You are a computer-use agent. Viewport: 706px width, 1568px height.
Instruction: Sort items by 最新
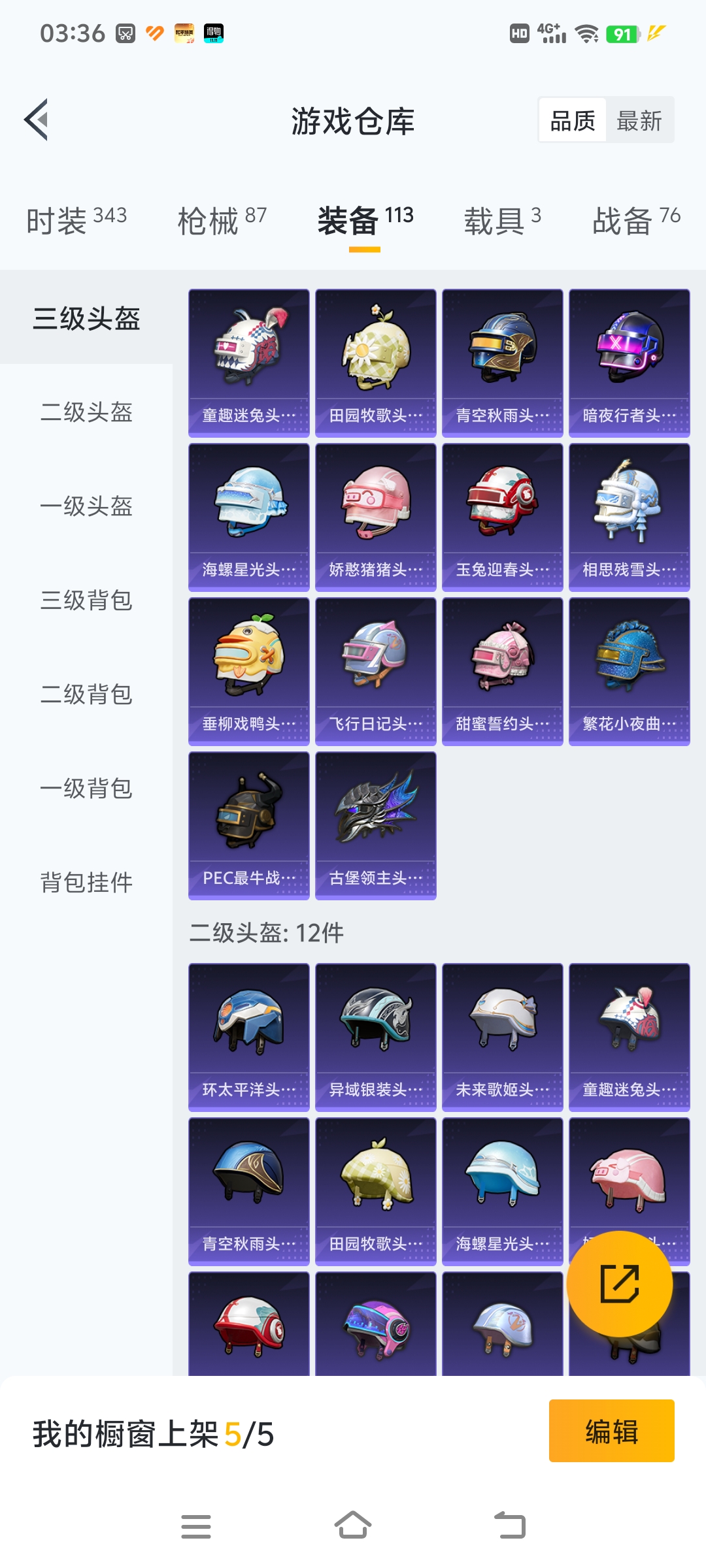pos(639,121)
